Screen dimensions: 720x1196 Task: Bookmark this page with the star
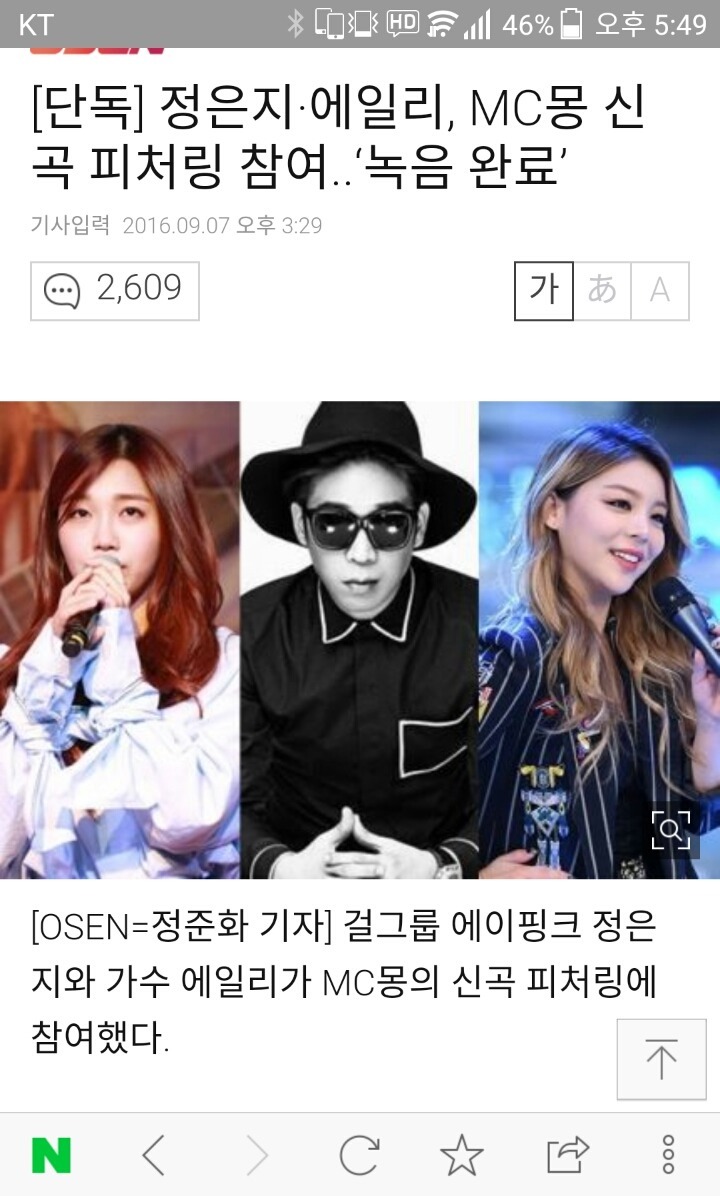point(462,1155)
